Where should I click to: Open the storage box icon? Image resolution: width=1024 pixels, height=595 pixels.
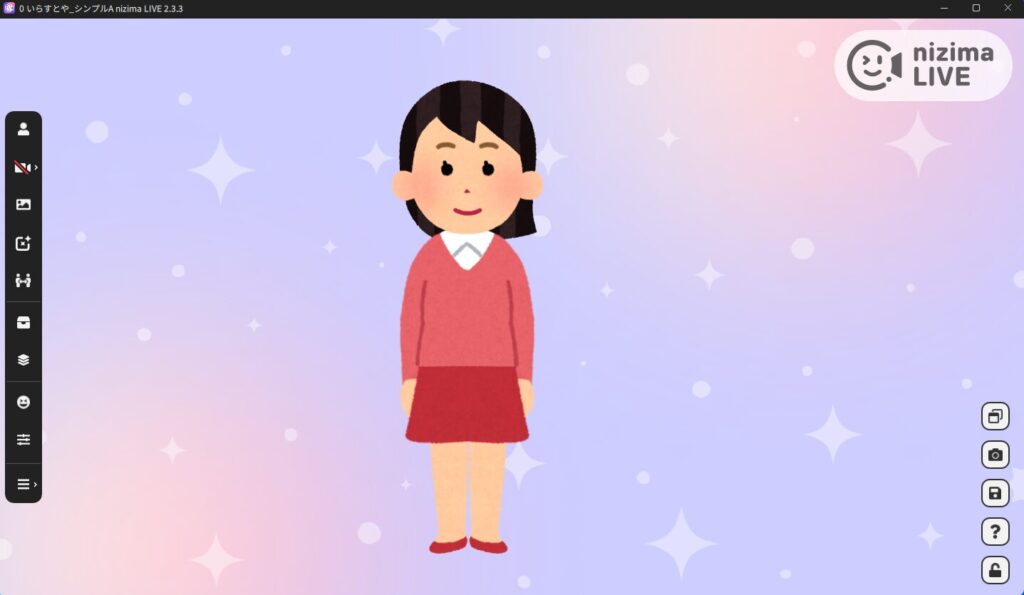click(x=23, y=322)
